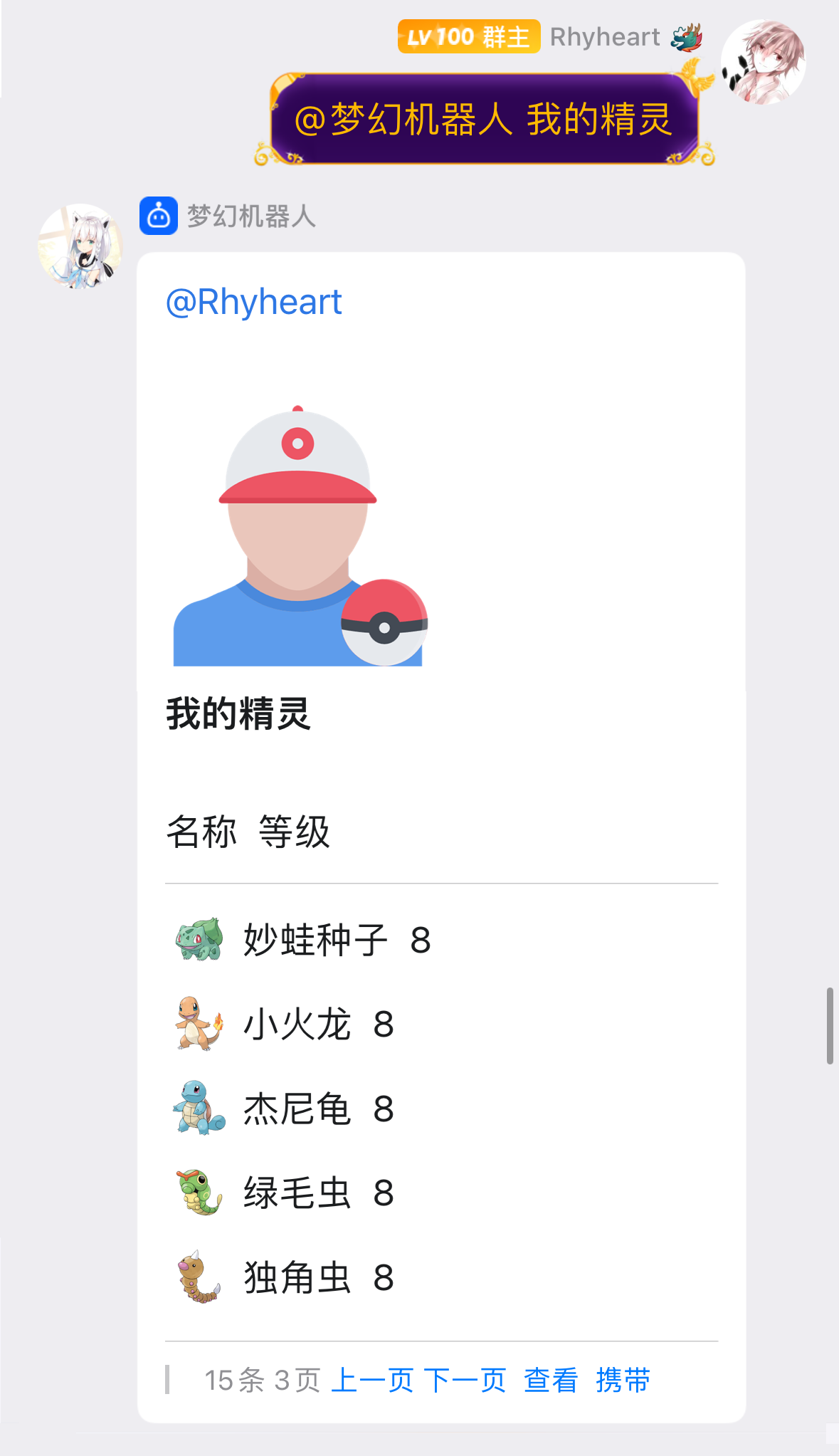
Task: Open the @Rhyheart mention in the bot reply
Action: coord(253,302)
